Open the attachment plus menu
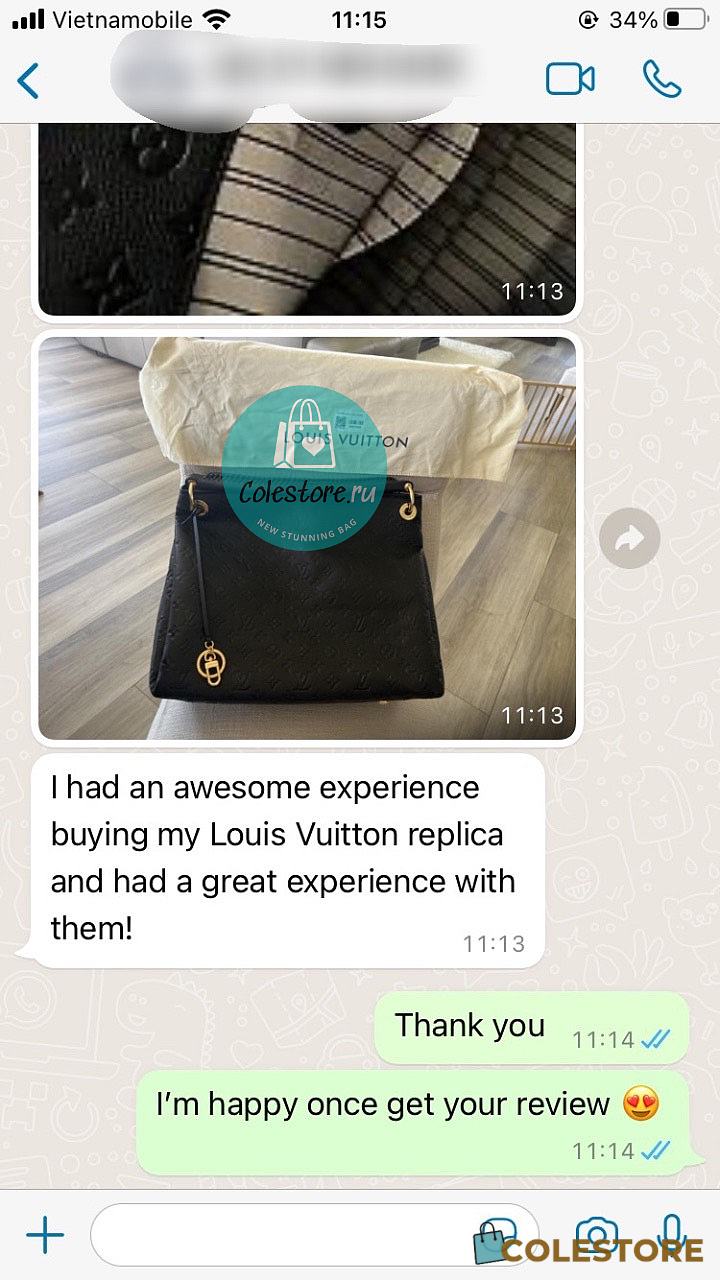The height and width of the screenshot is (1280, 720). click(x=44, y=1236)
